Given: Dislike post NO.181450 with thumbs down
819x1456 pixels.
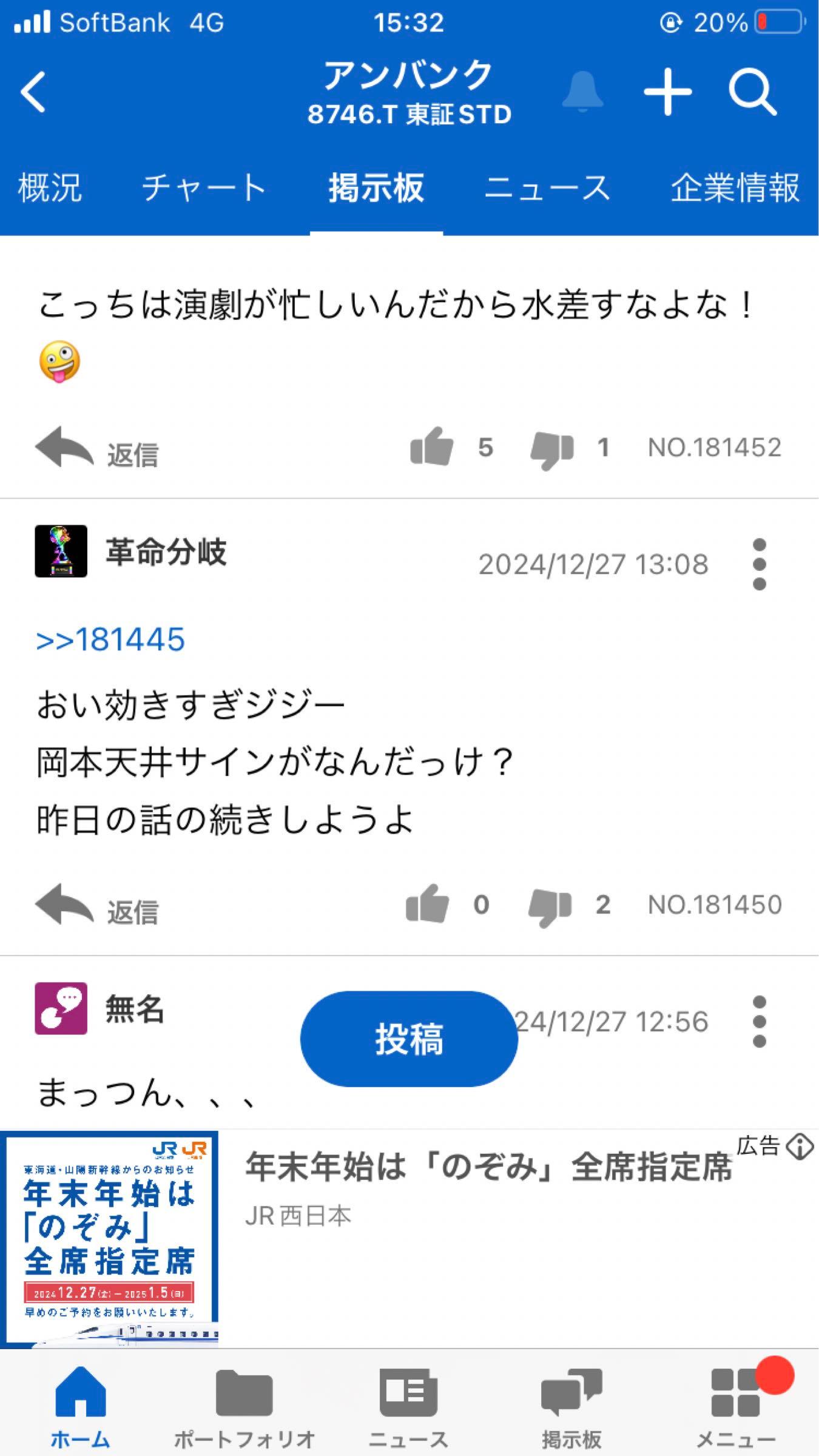Looking at the screenshot, I should 553,905.
